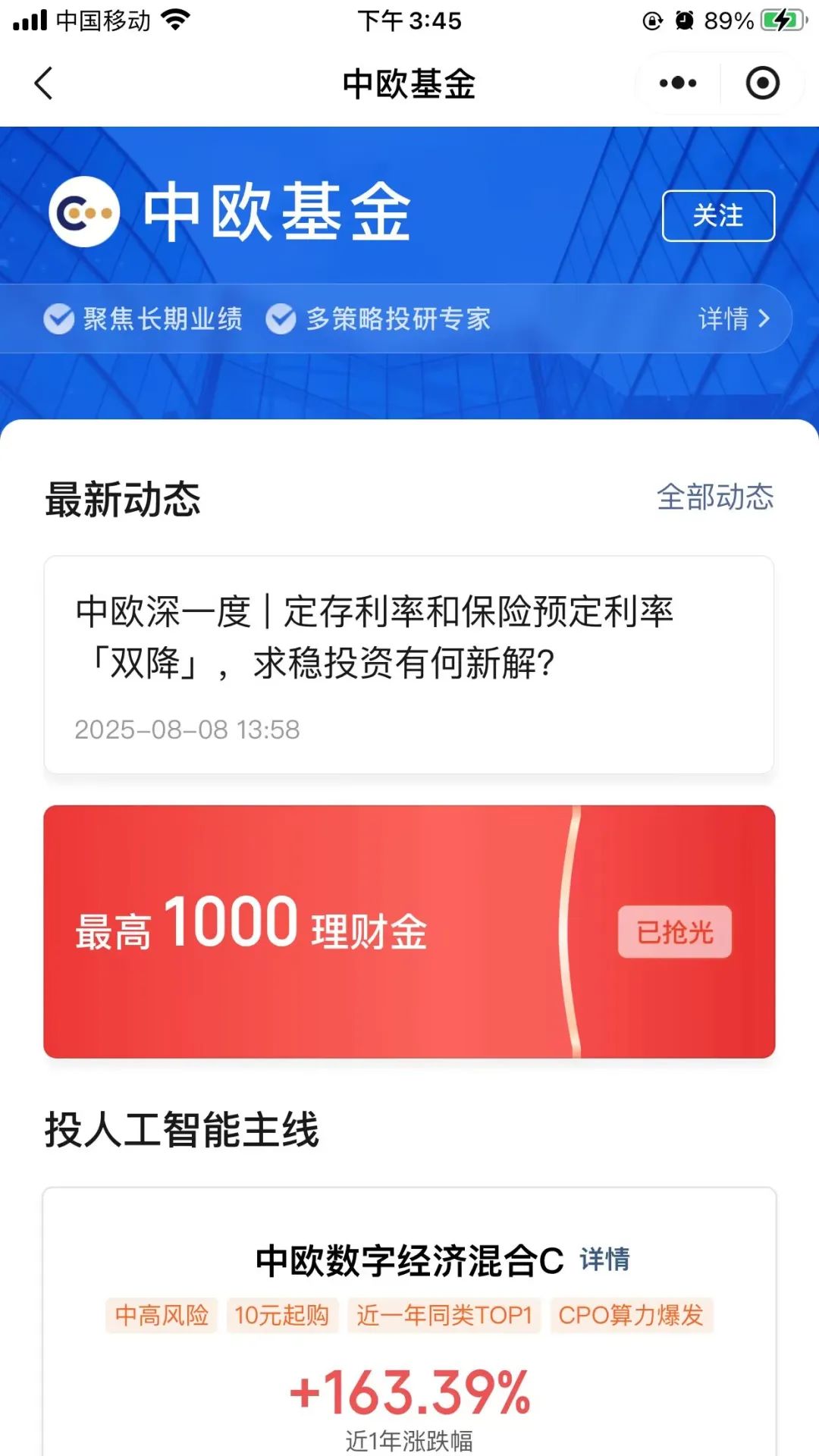Close the mini program with the circle icon
The image size is (819, 1456).
click(x=762, y=83)
